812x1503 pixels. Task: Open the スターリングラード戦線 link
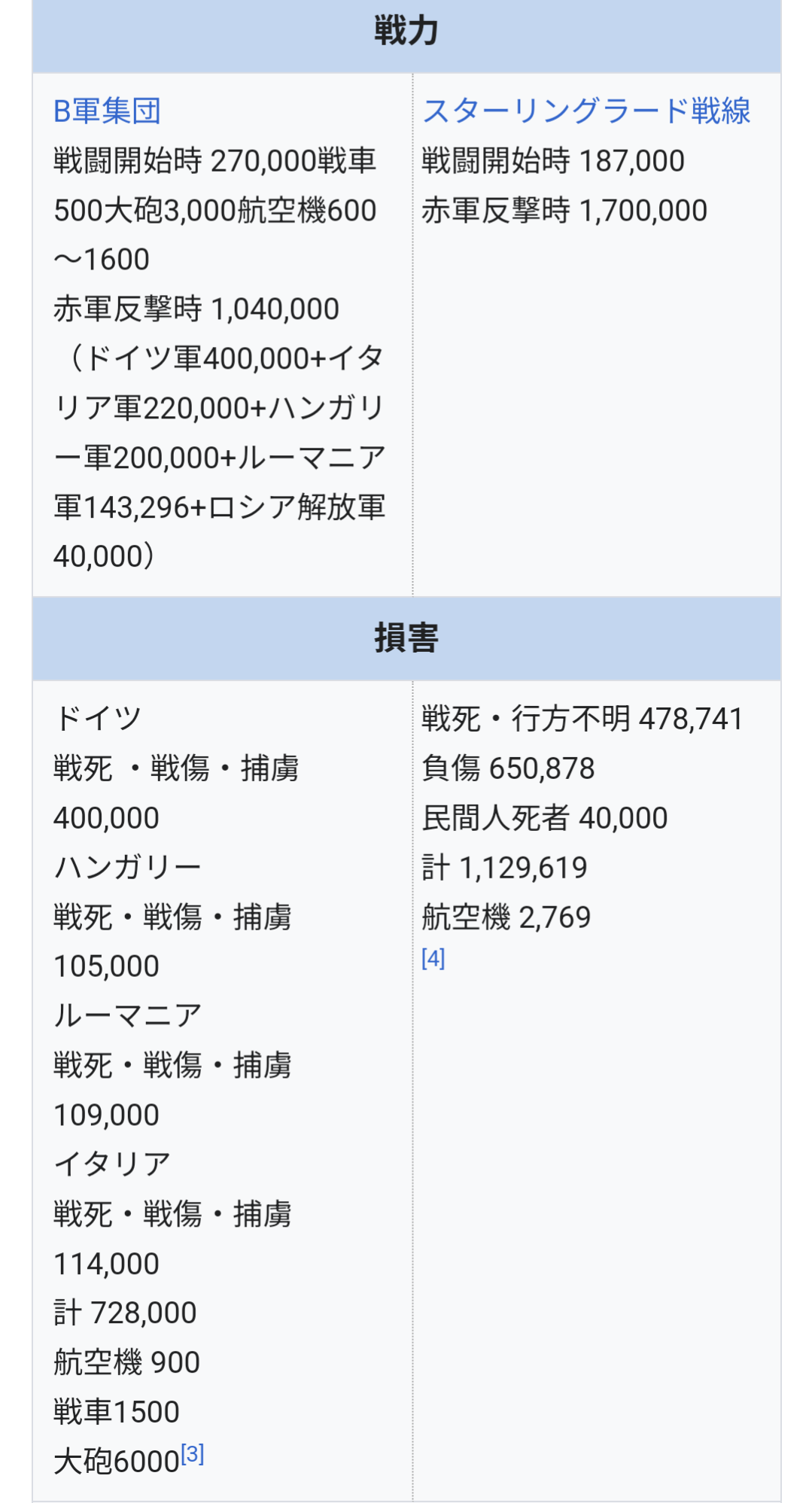click(x=585, y=111)
